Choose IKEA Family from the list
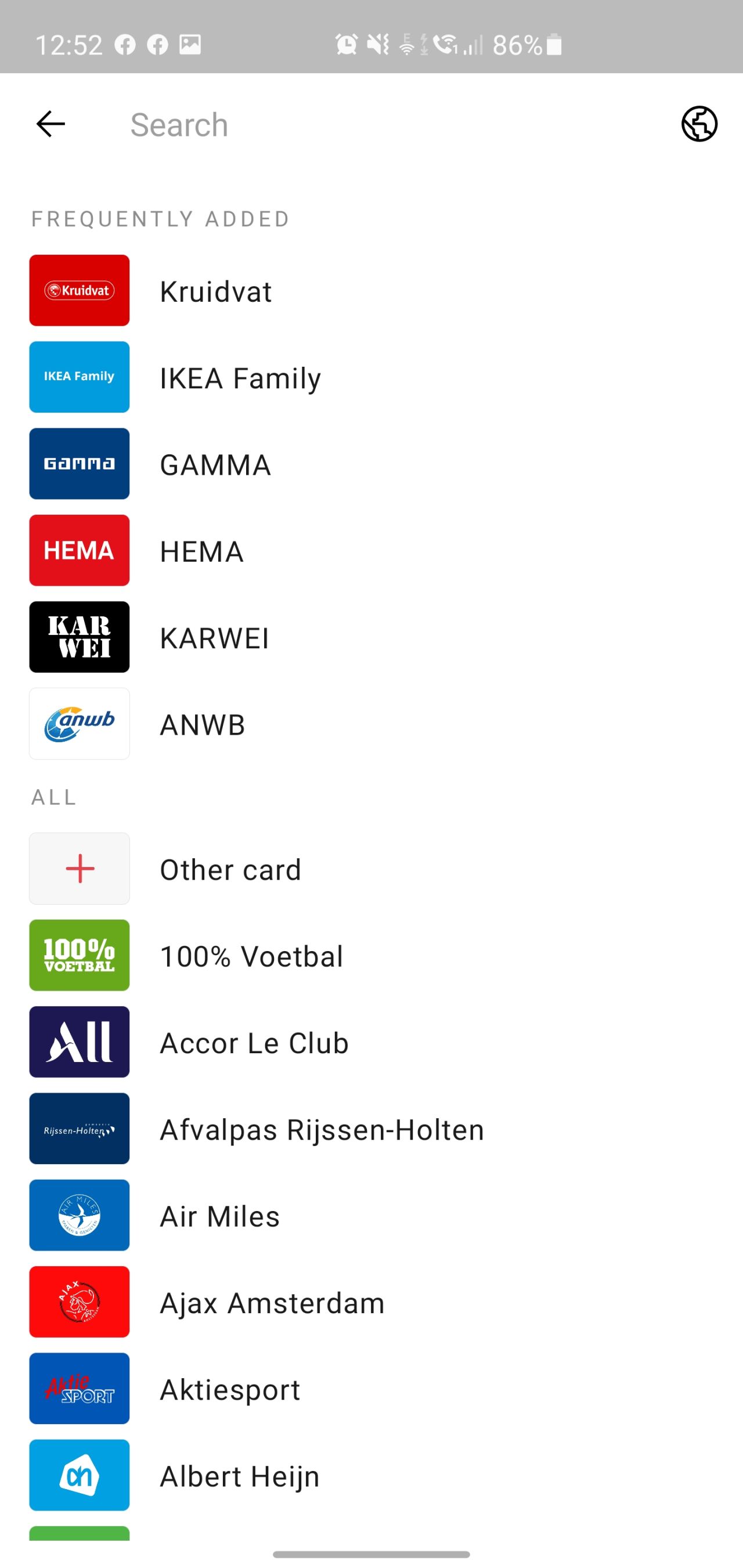Viewport: 743px width, 1568px height. click(x=371, y=377)
